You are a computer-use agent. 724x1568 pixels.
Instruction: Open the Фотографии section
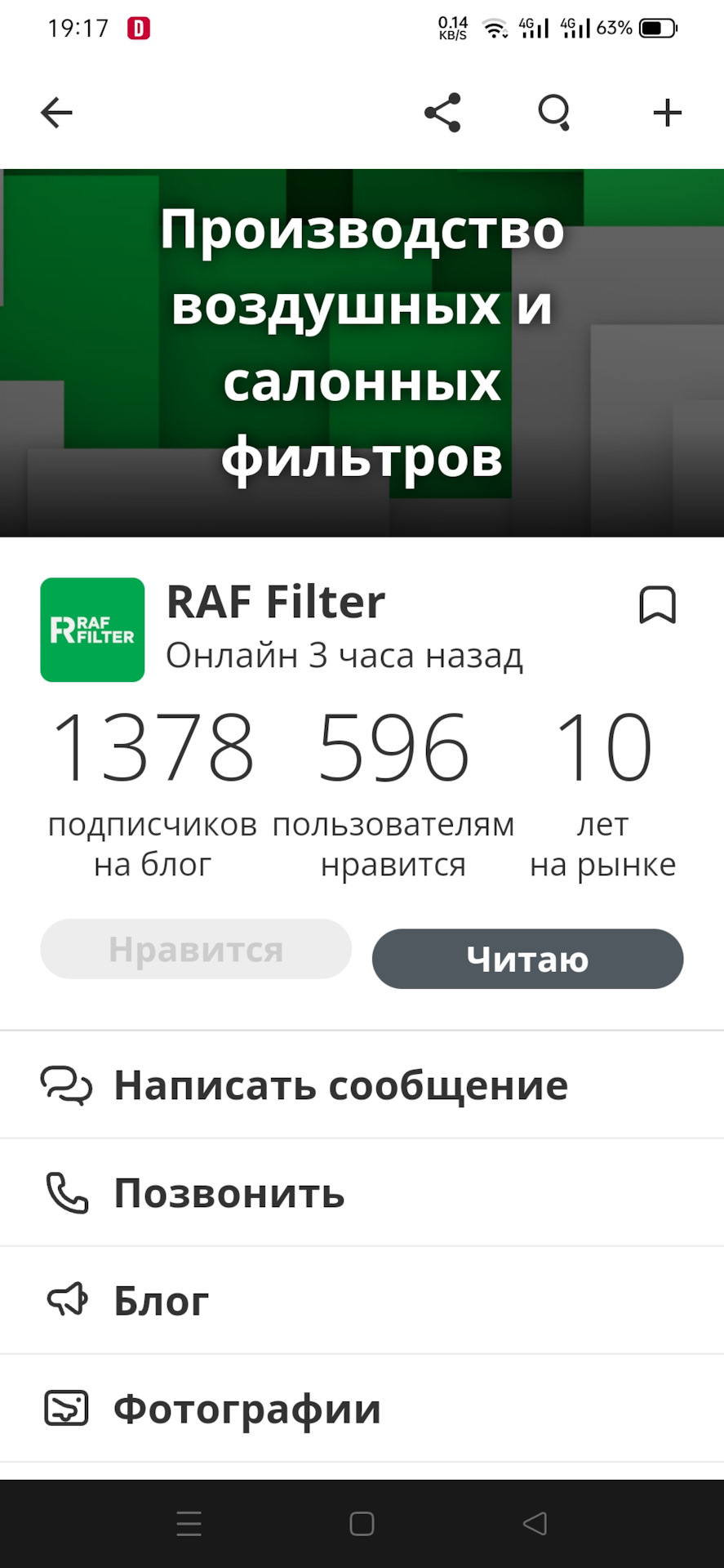pyautogui.click(x=362, y=1409)
